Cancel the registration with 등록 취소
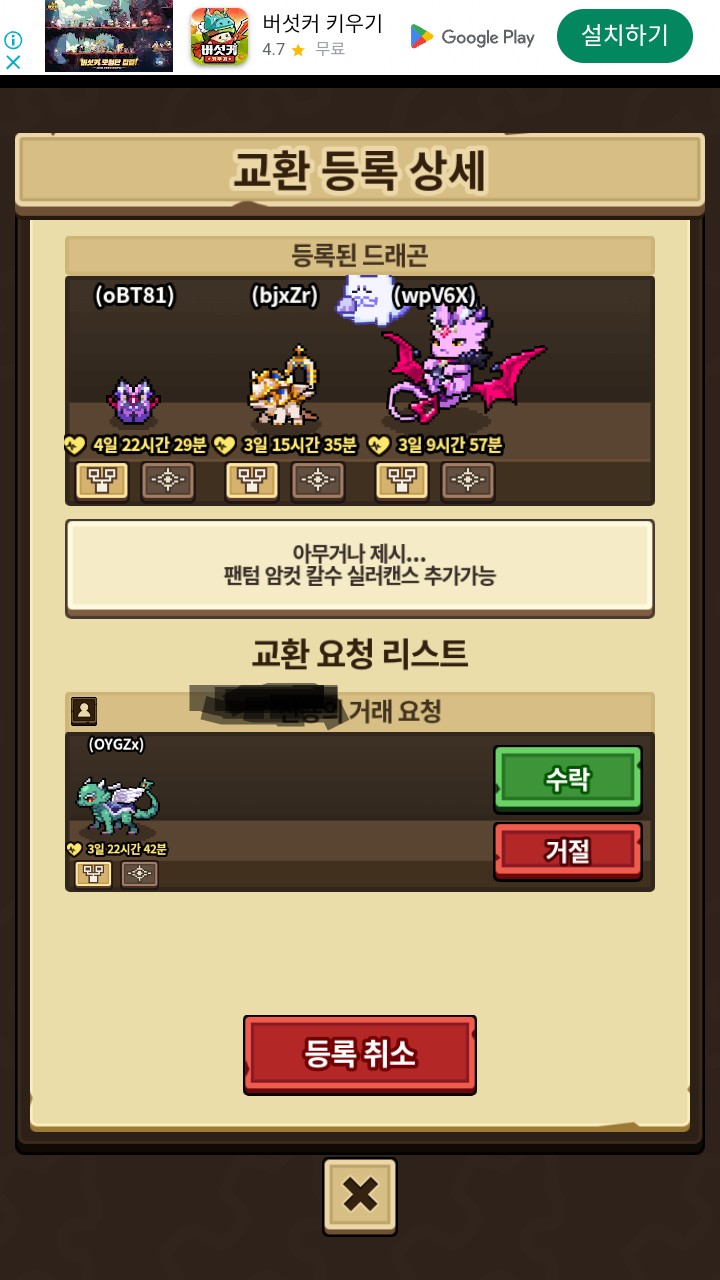The height and width of the screenshot is (1280, 720). pyautogui.click(x=360, y=1054)
